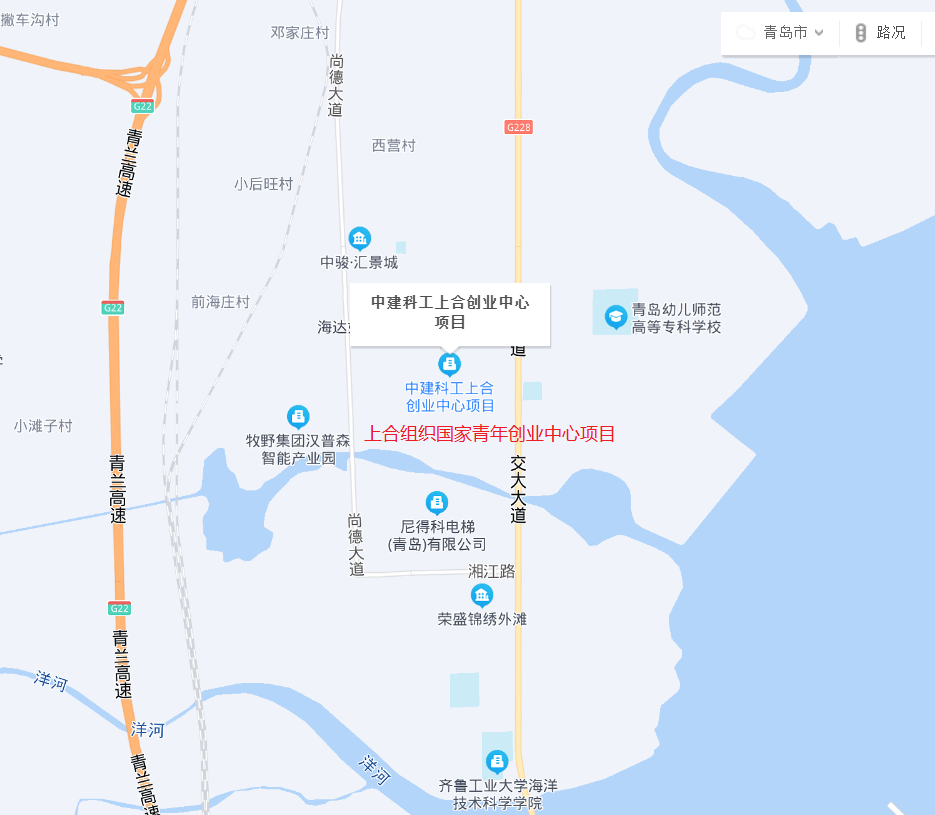Viewport: 935px width, 815px height.
Task: Toggle the 路况 traffic layer
Action: (880, 33)
